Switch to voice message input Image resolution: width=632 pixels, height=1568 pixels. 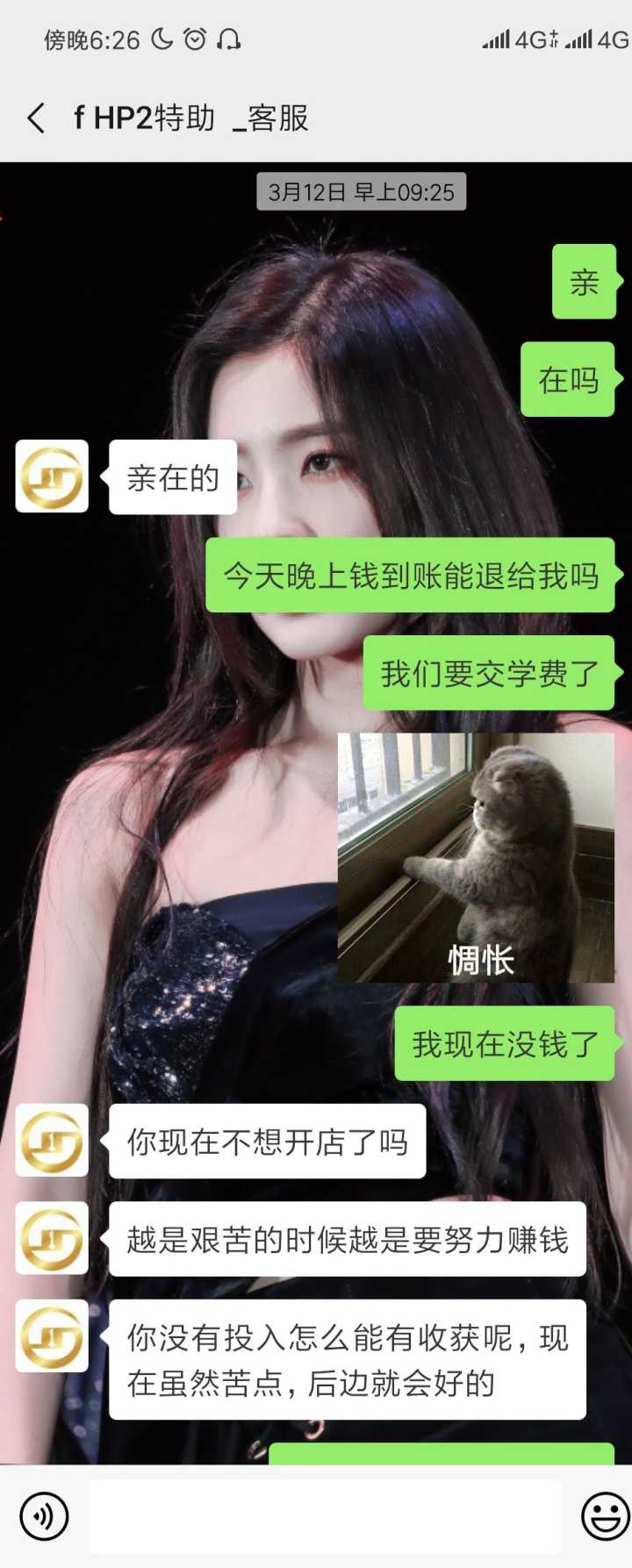coord(44,1514)
